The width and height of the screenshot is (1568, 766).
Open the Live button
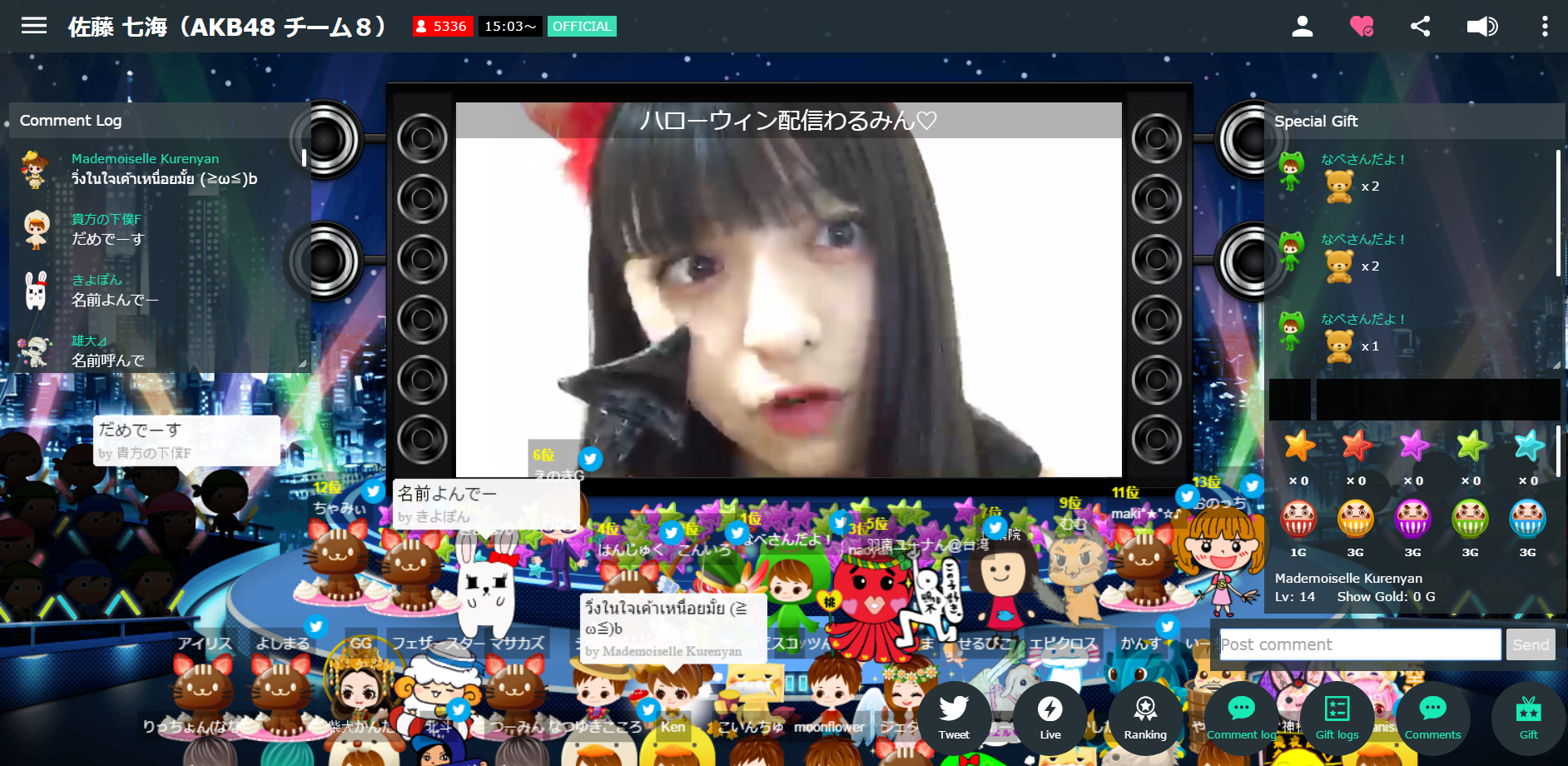pos(1050,718)
